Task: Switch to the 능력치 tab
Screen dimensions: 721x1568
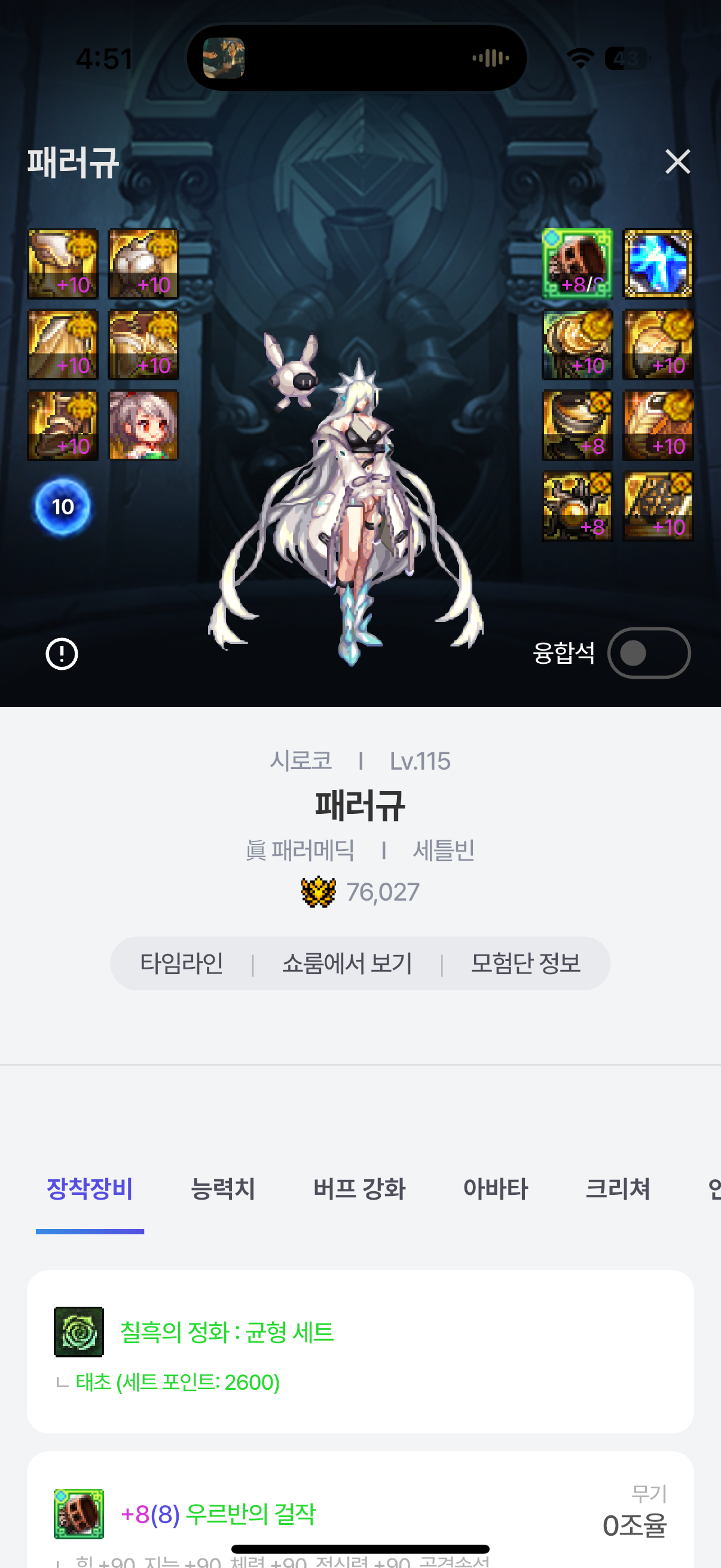Action: pyautogui.click(x=222, y=1189)
